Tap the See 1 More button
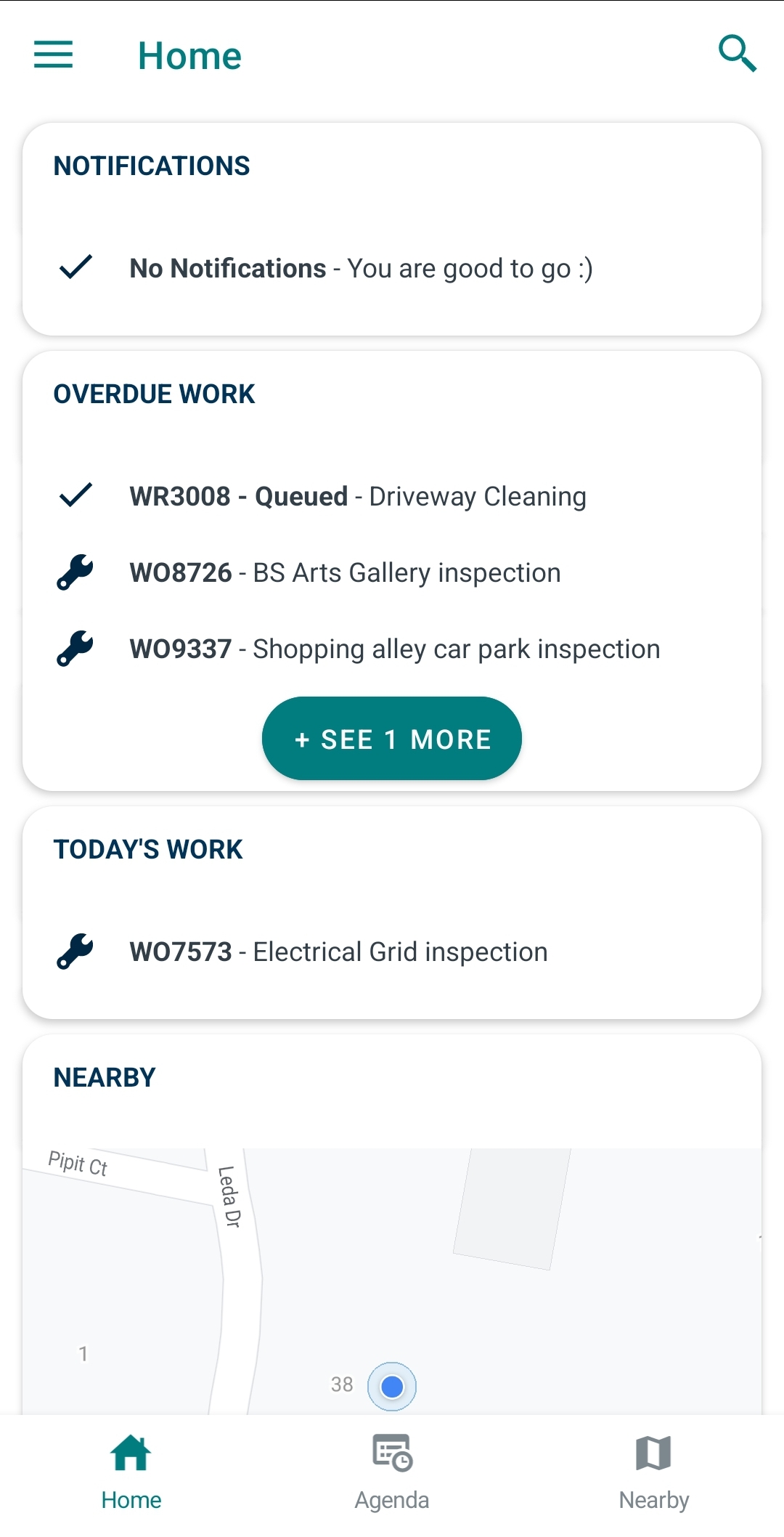Viewport: 784px width, 1537px height. click(392, 739)
